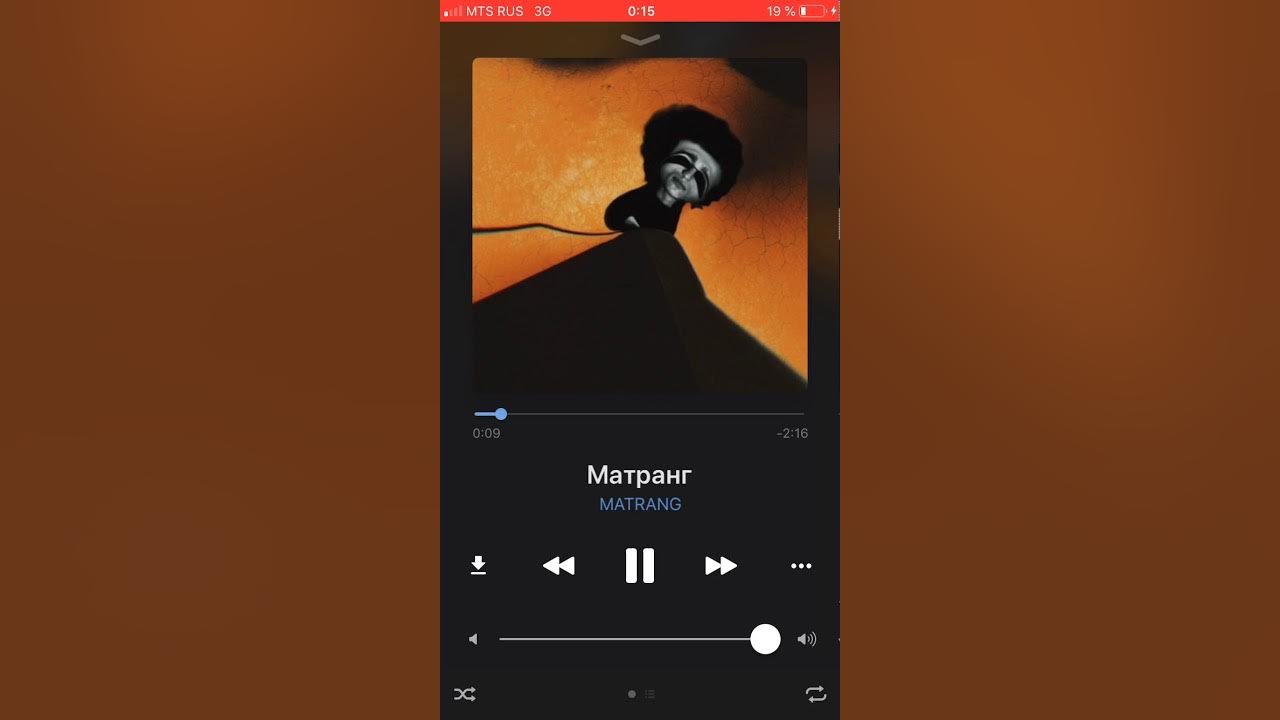The image size is (1280, 720).
Task: Open the MATRANG artist link
Action: tap(640, 504)
